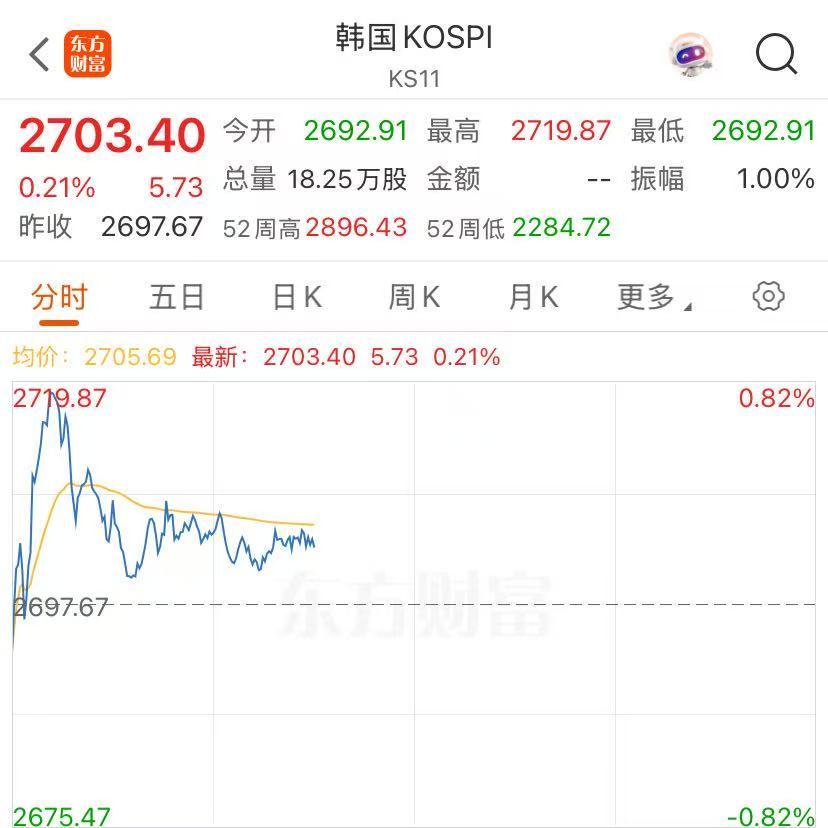
Task: Switch to the 日K chart tab
Action: coord(296,297)
